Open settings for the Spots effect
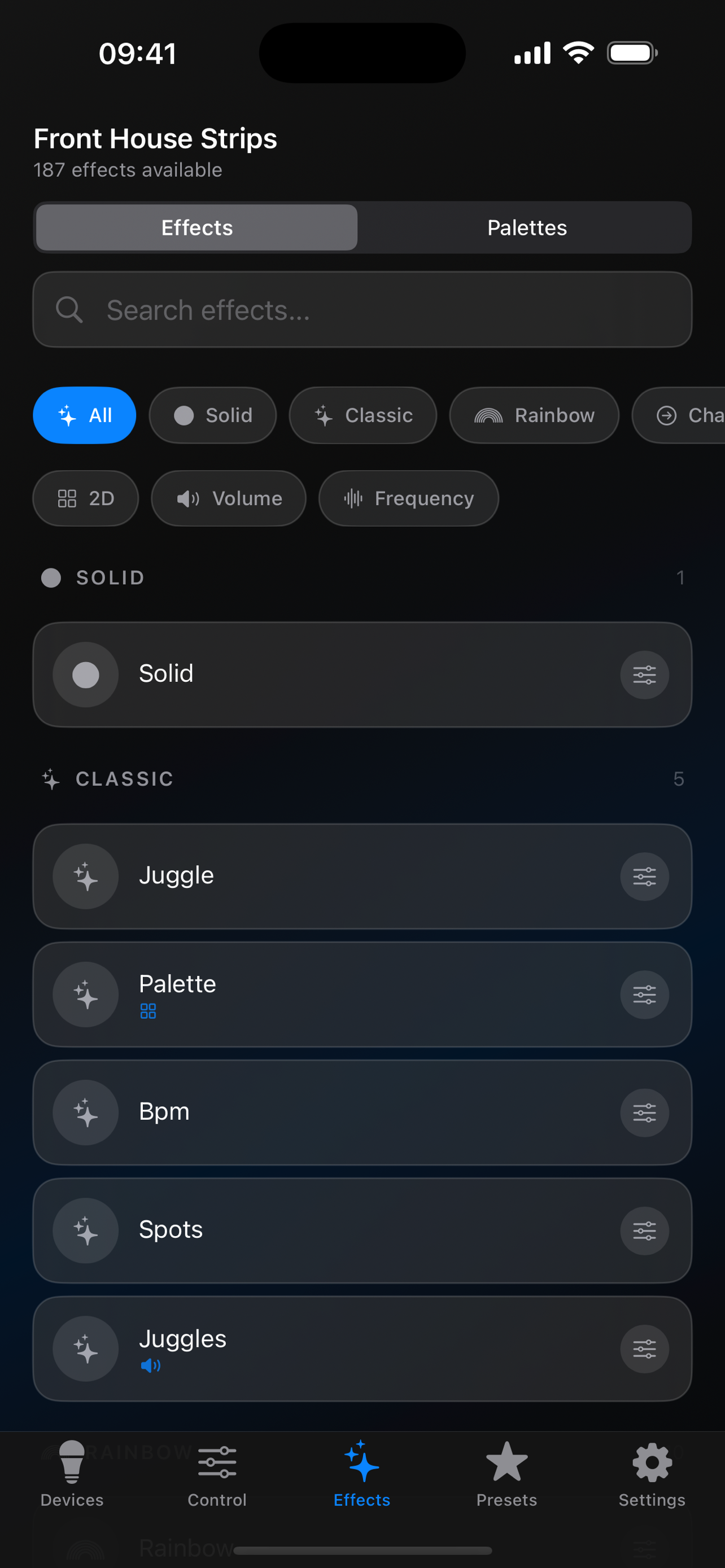 (645, 1230)
